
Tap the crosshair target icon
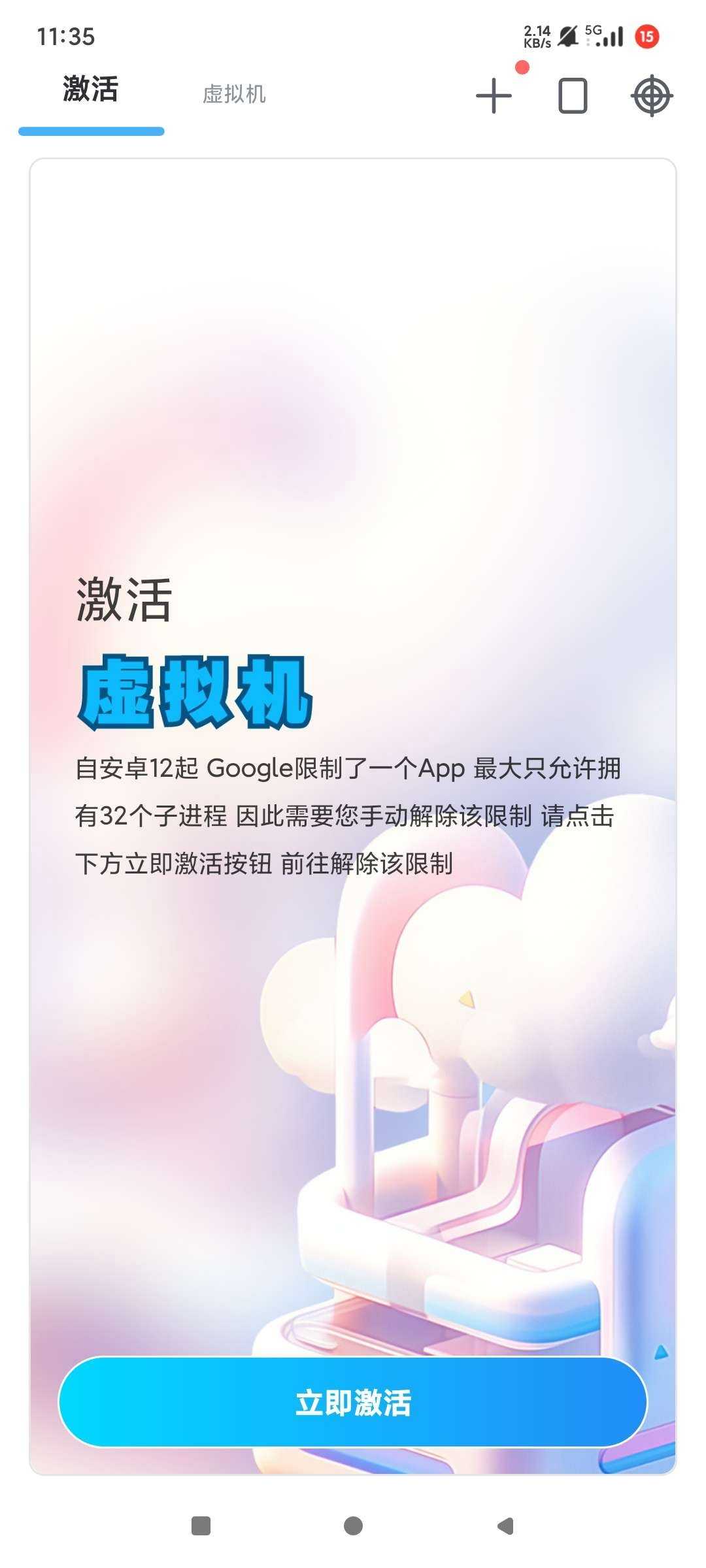(652, 96)
